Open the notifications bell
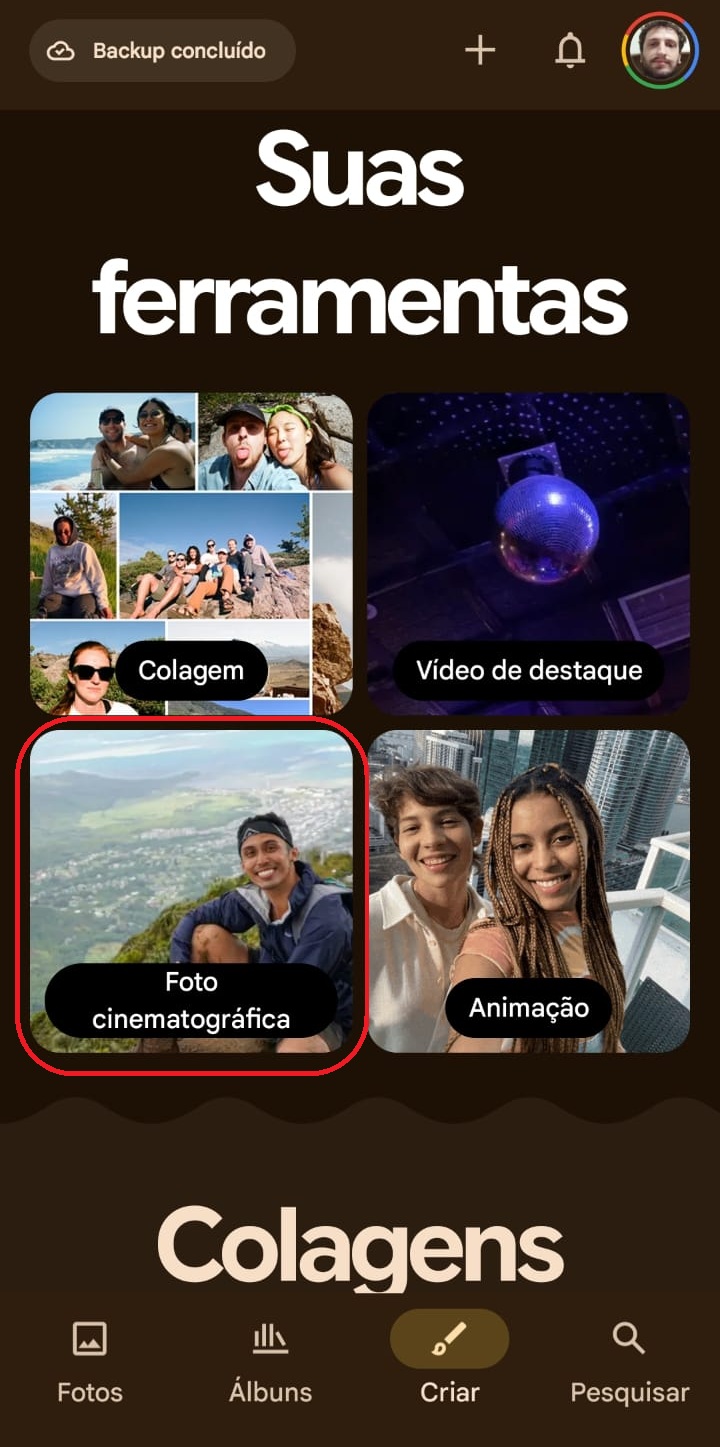The height and width of the screenshot is (1447, 720). (570, 50)
